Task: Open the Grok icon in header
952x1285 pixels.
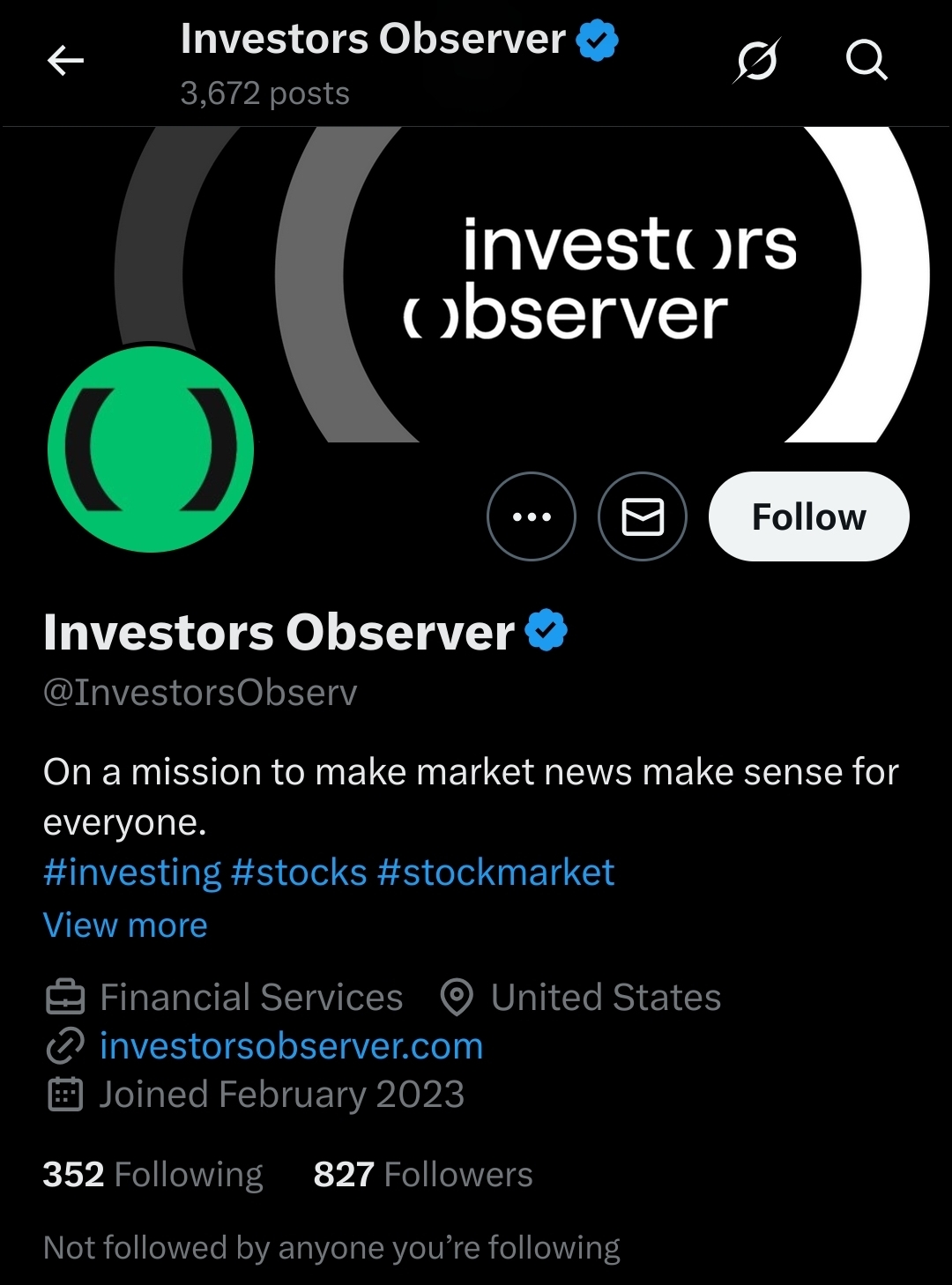Action: pyautogui.click(x=757, y=61)
